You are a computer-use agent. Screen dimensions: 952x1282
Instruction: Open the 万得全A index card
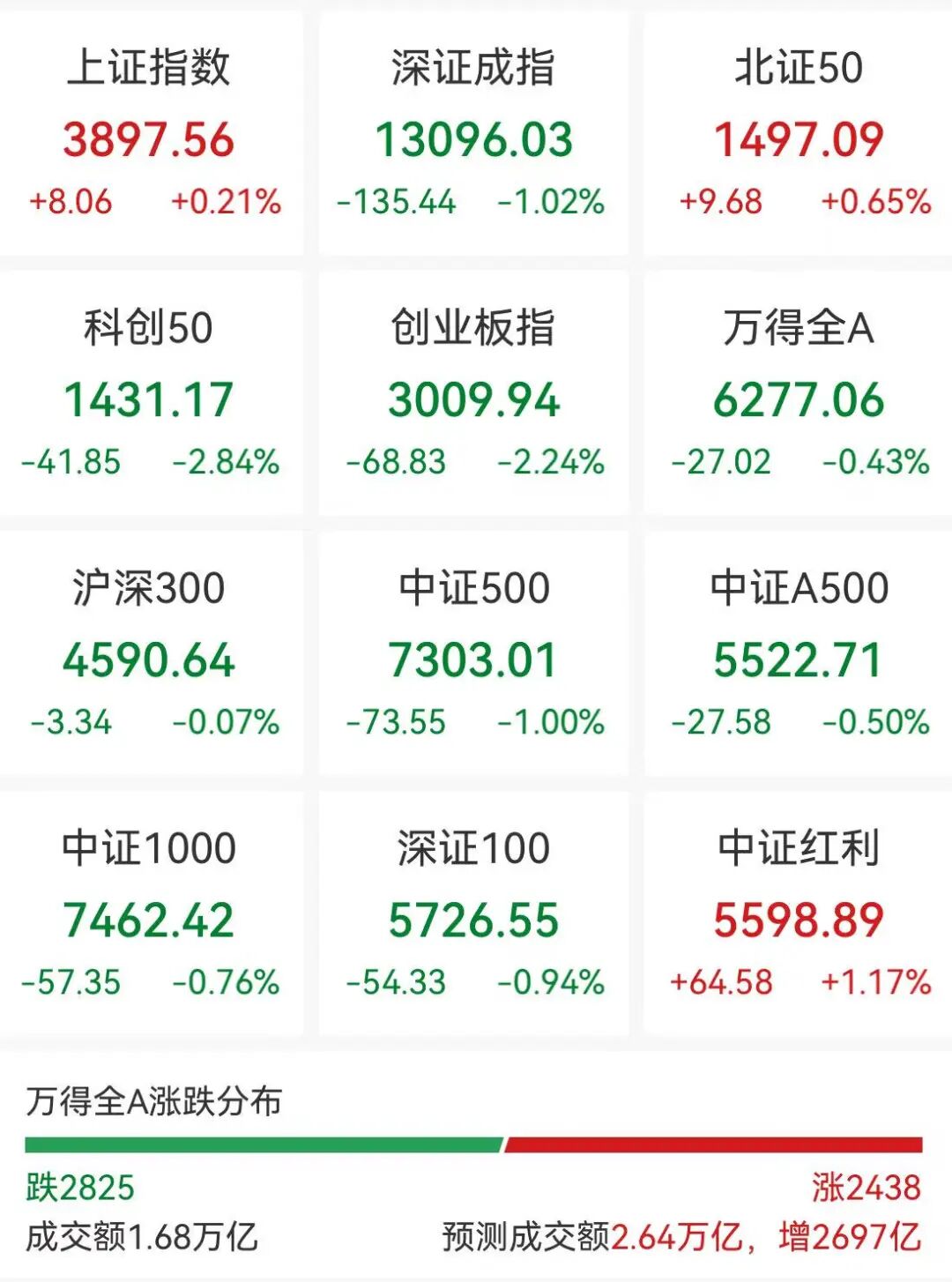coord(799,397)
